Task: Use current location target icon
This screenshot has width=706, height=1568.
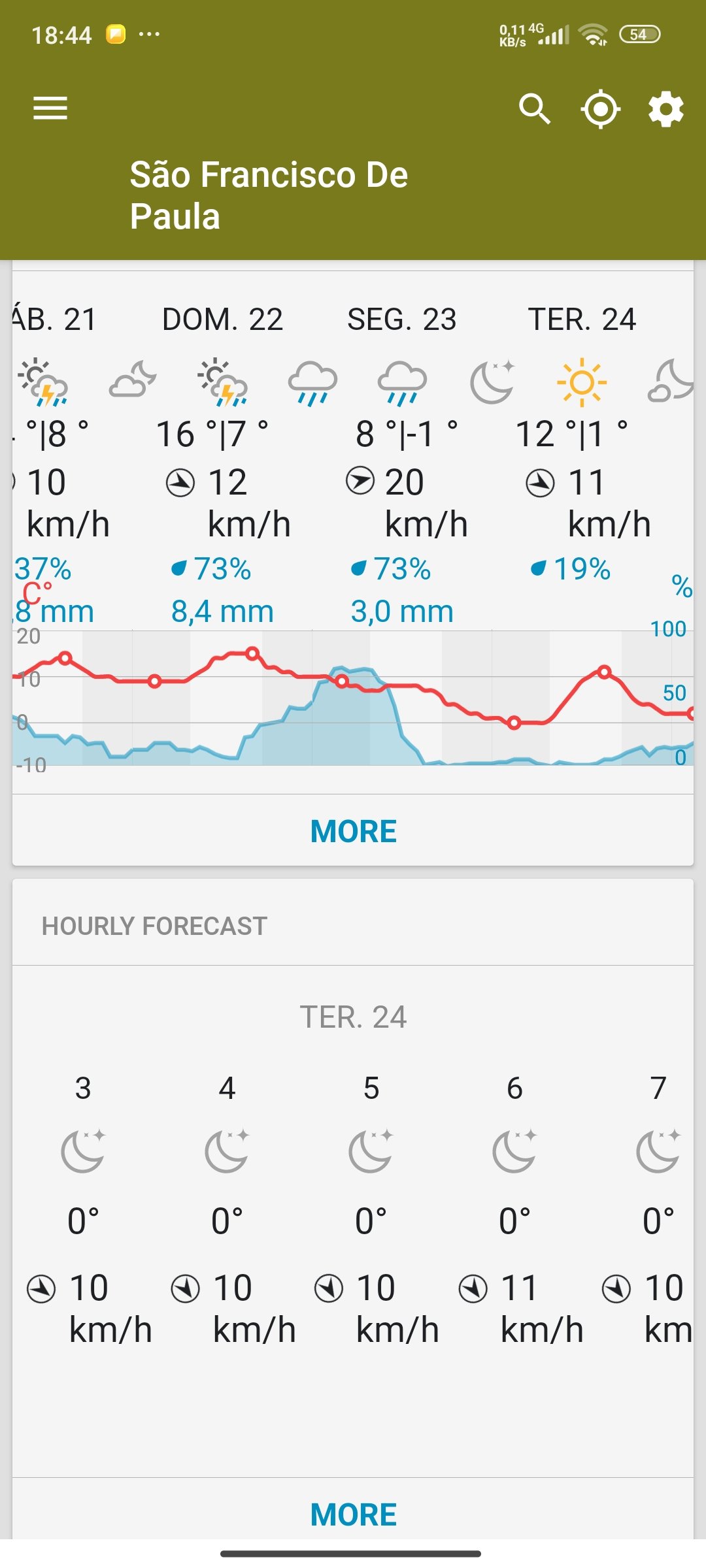Action: click(x=600, y=109)
